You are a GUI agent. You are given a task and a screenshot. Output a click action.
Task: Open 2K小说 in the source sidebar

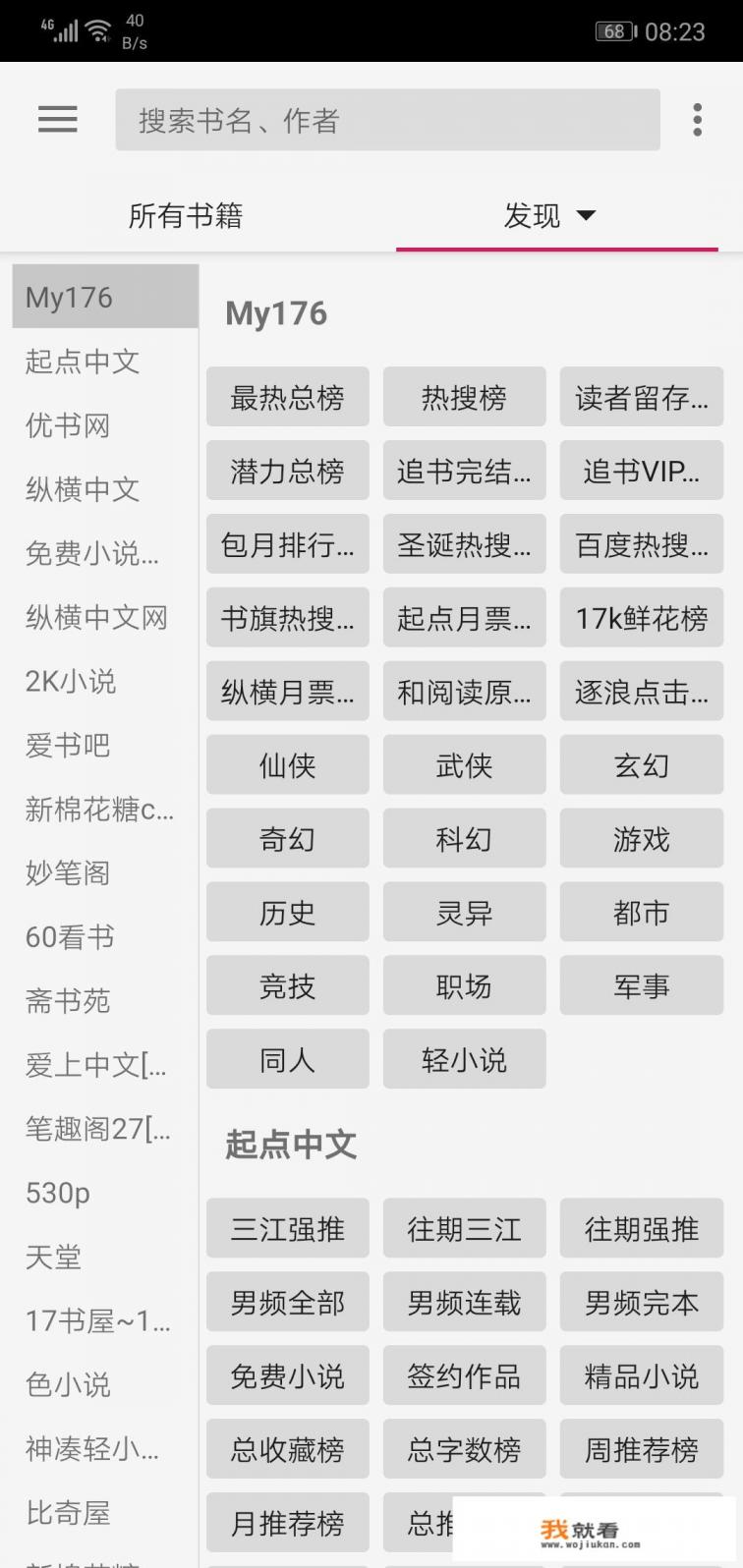tap(70, 681)
